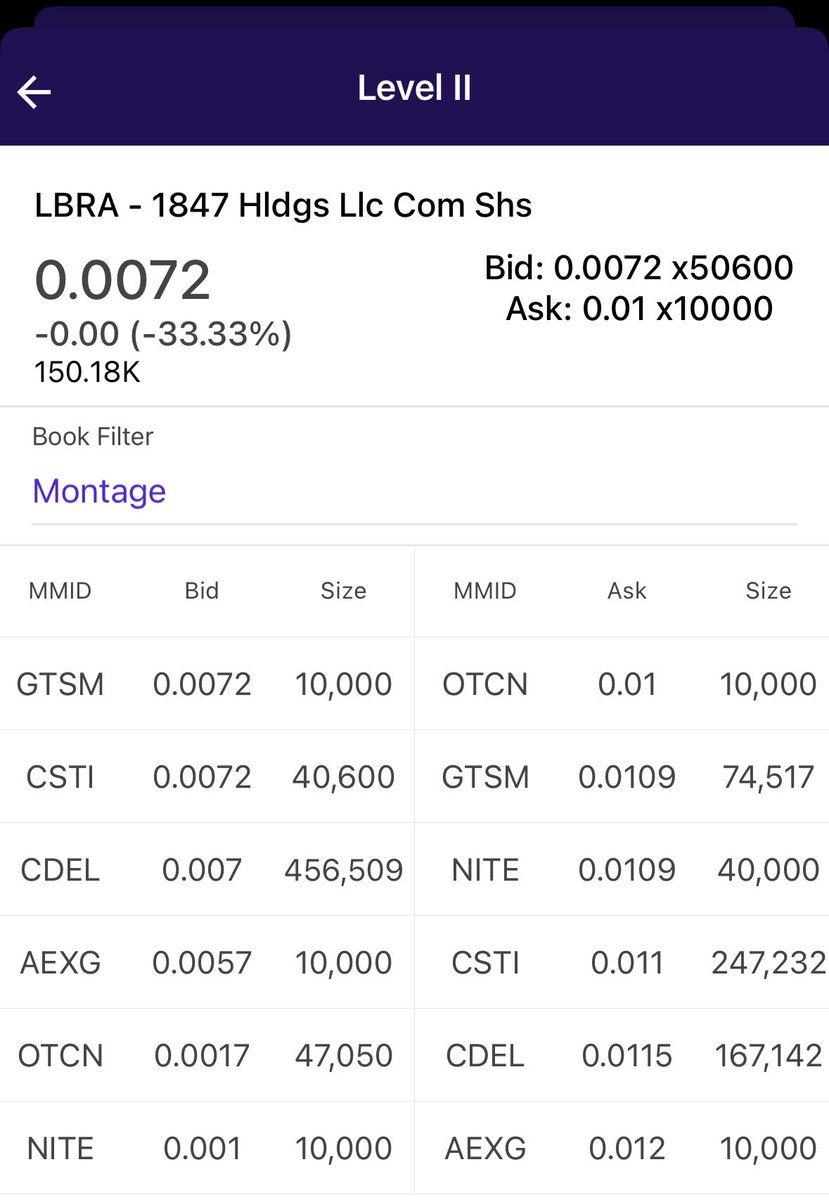Open the Montage book filter dropdown
The image size is (829, 1200).
[x=99, y=491]
